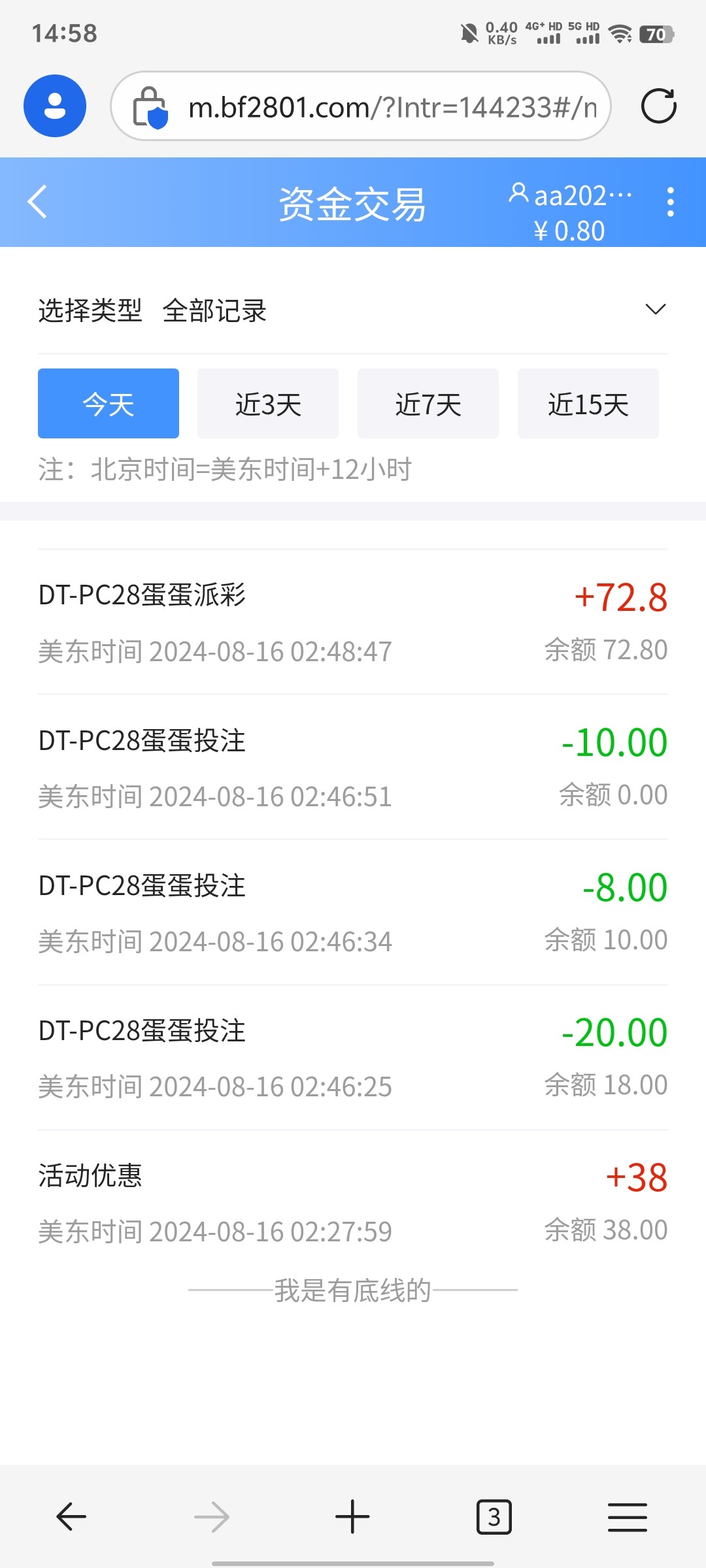
Task: Open the browser hamburger menu
Action: pyautogui.click(x=628, y=1516)
